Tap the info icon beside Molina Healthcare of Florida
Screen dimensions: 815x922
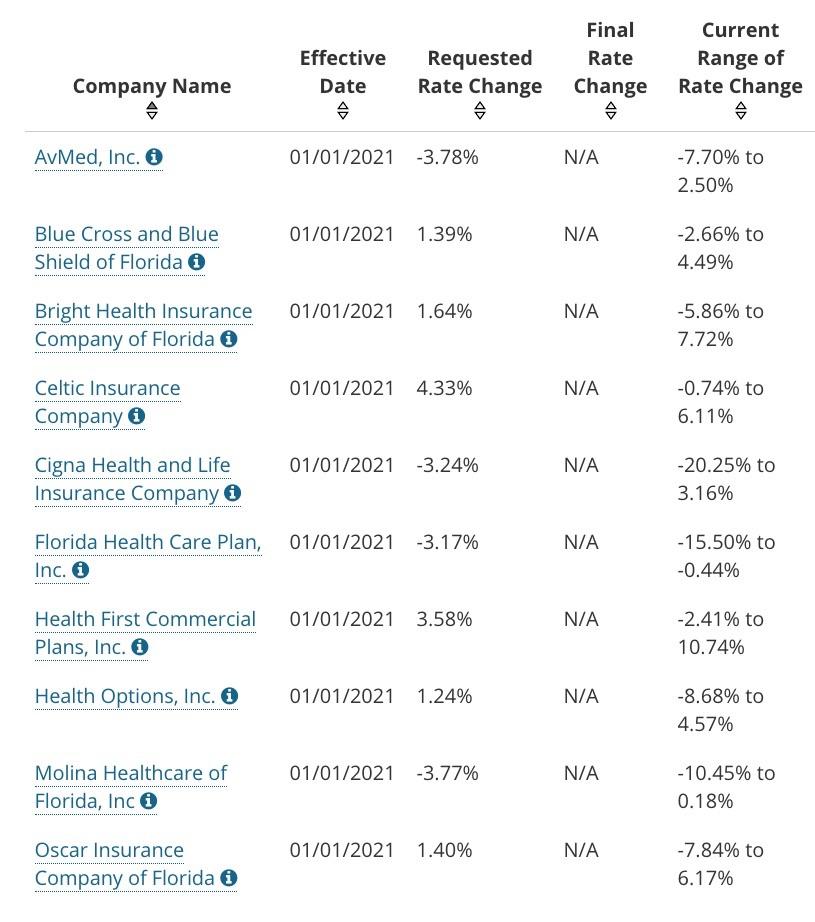tap(148, 801)
